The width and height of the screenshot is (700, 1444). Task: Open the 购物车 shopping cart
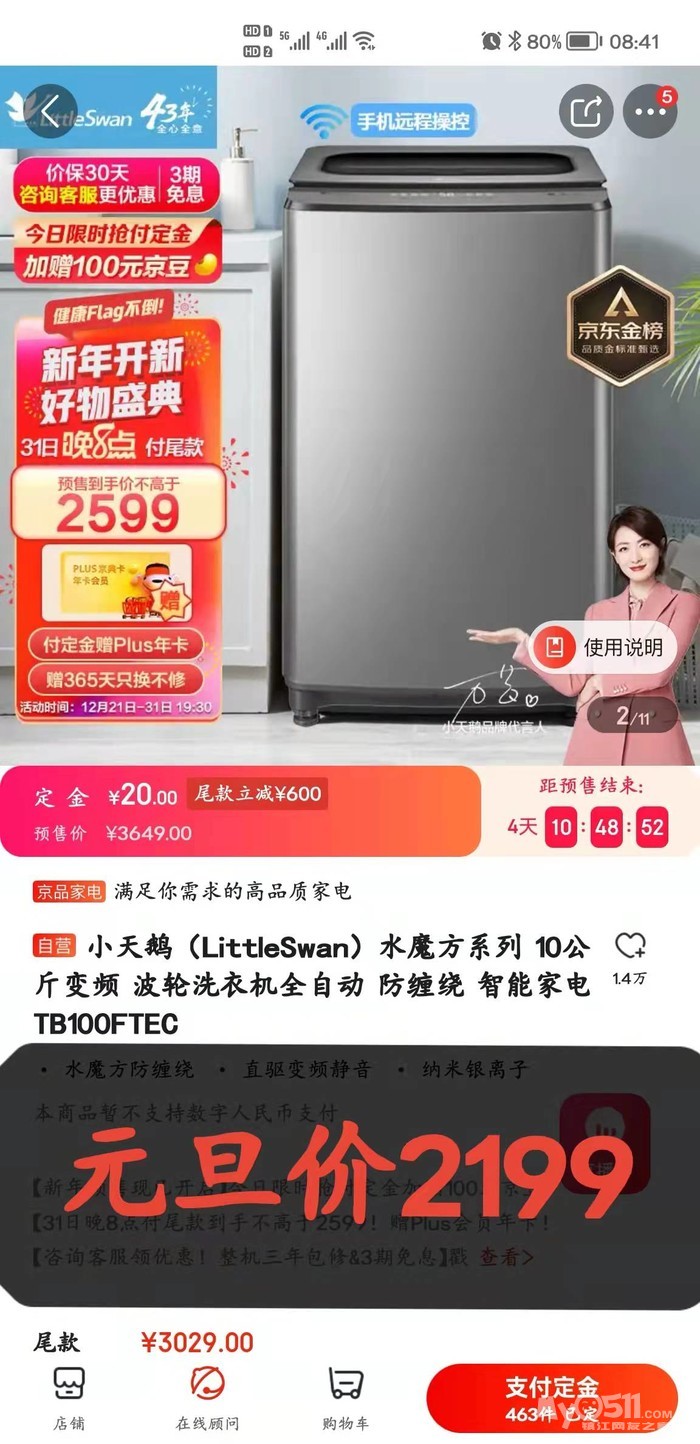click(345, 1397)
